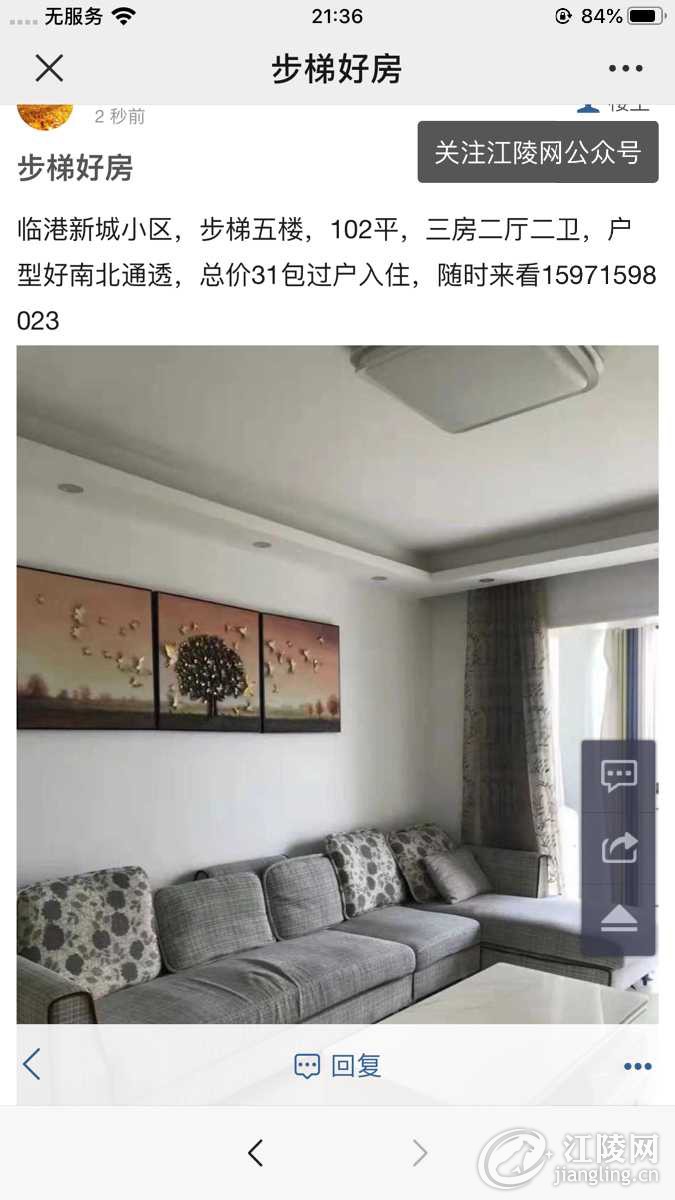This screenshot has width=675, height=1200.
Task: View the living room photo full size
Action: 338,684
